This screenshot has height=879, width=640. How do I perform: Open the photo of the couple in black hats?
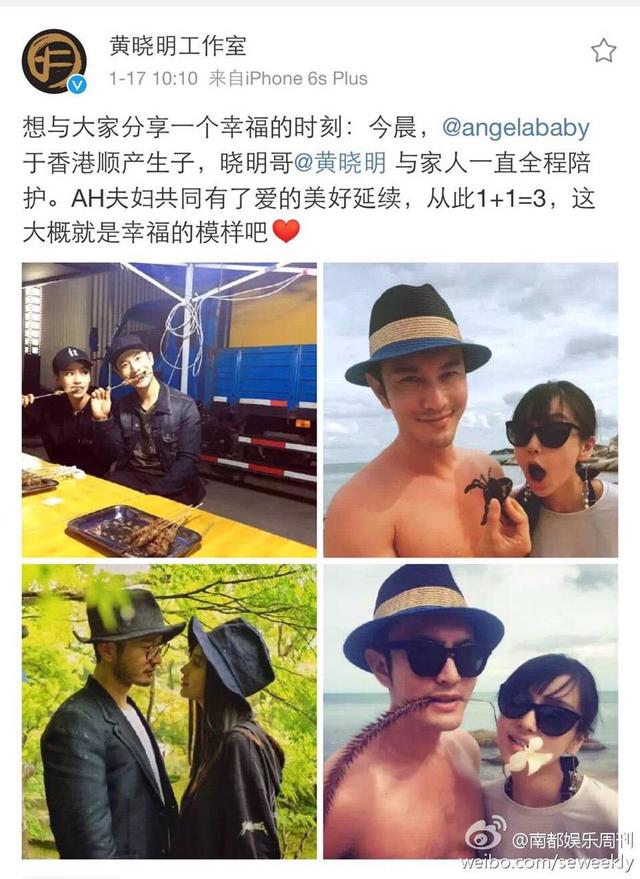169,711
